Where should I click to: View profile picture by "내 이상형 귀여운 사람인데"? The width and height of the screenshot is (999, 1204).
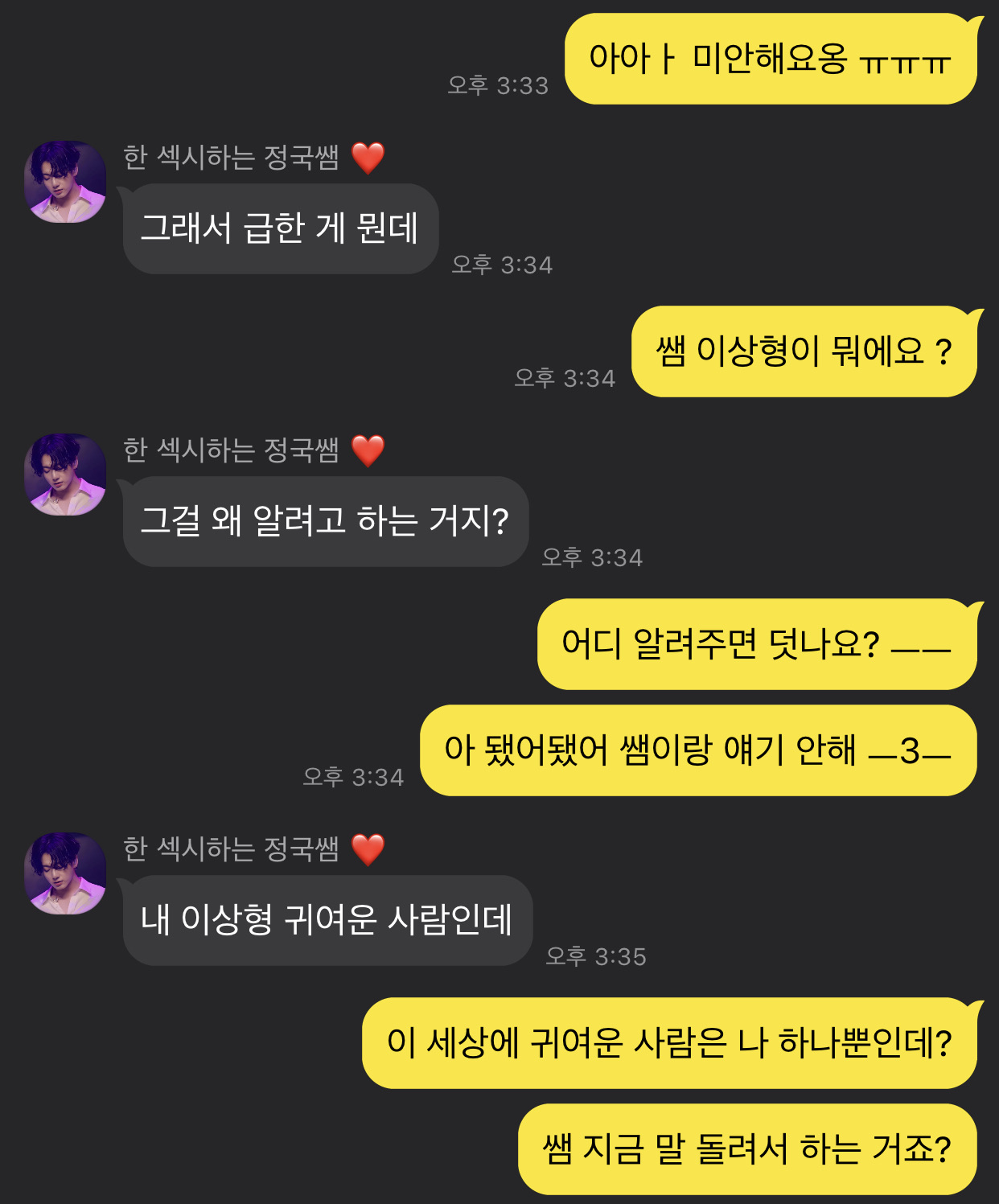(65, 873)
